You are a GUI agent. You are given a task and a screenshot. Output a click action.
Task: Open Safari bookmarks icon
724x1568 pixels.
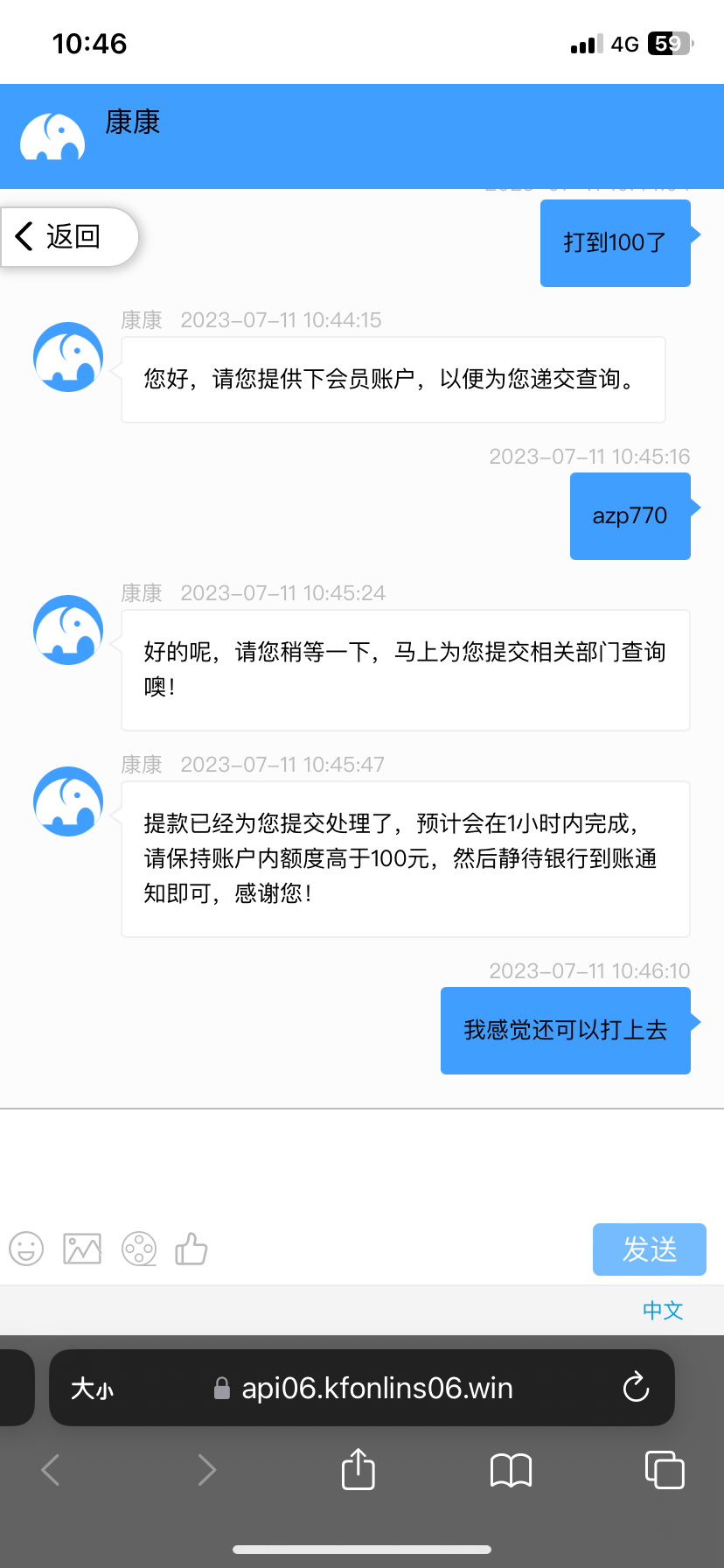(x=511, y=1470)
